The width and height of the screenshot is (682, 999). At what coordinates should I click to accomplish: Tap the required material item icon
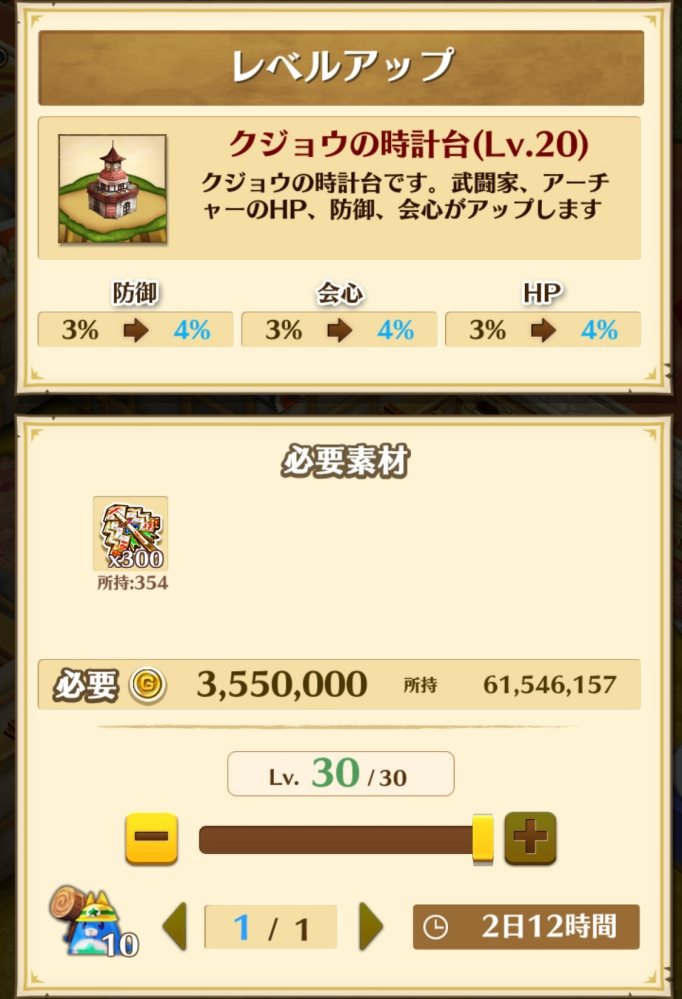point(130,533)
